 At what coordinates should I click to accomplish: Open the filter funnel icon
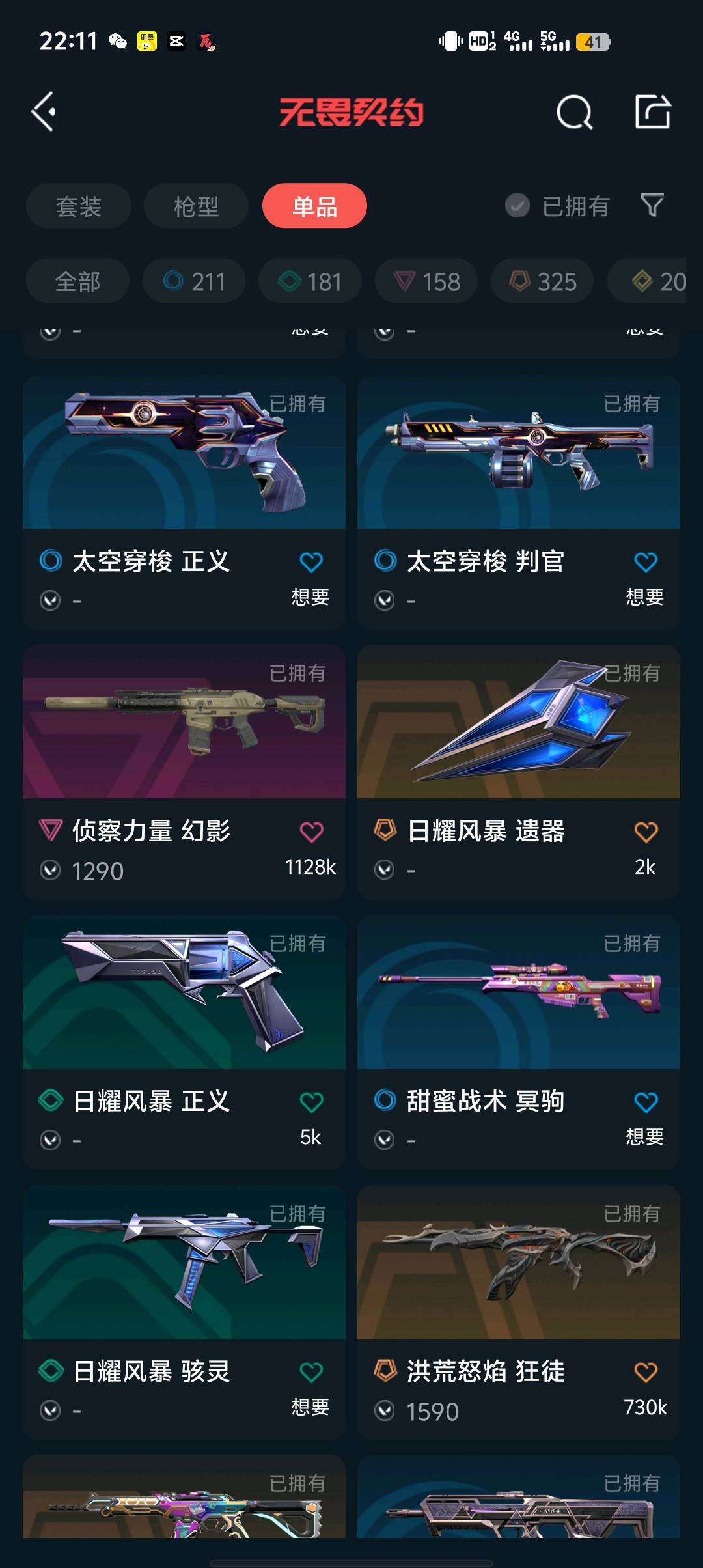pyautogui.click(x=652, y=206)
